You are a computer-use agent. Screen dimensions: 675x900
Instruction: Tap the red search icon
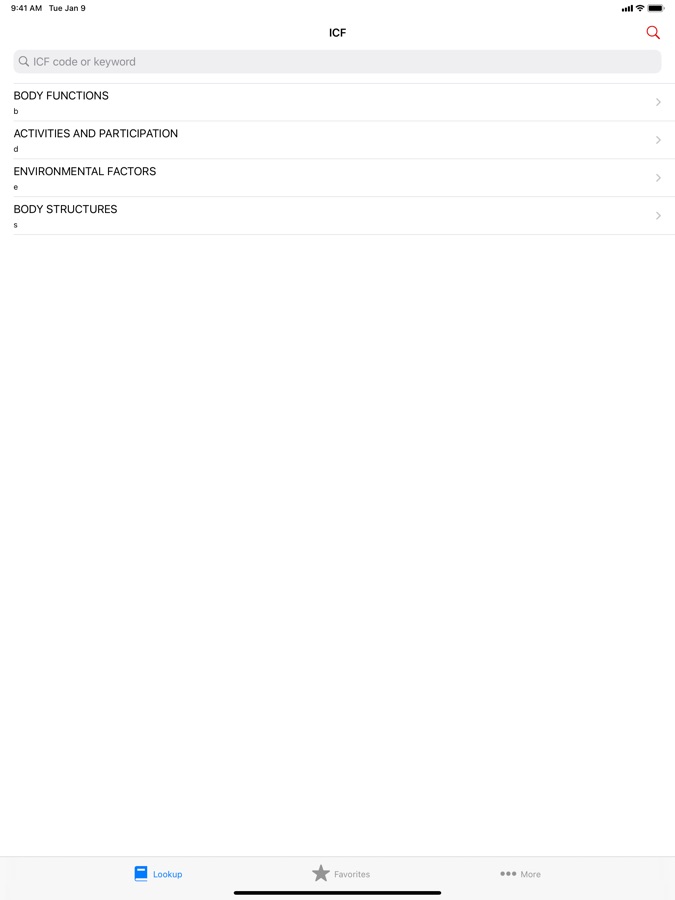[653, 33]
